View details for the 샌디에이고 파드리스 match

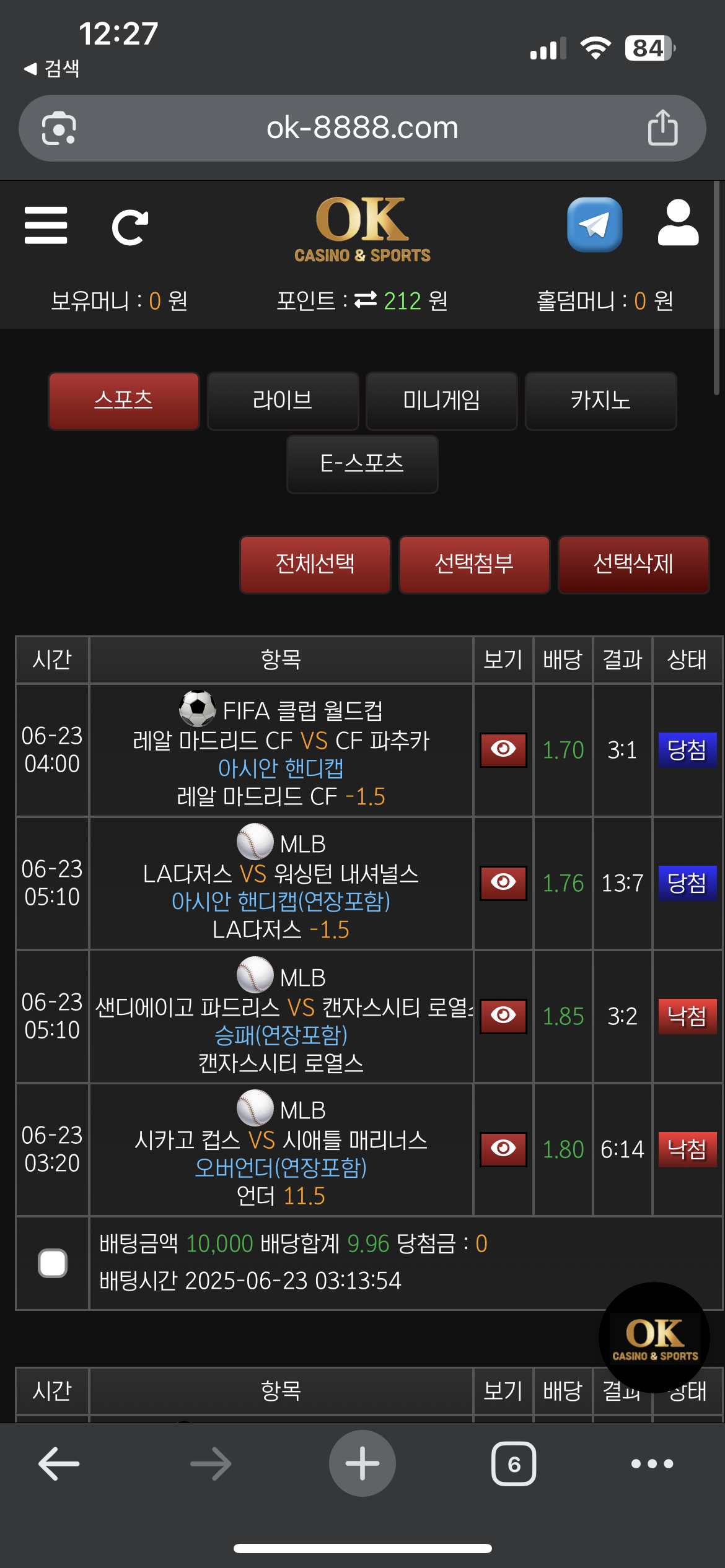[503, 1016]
